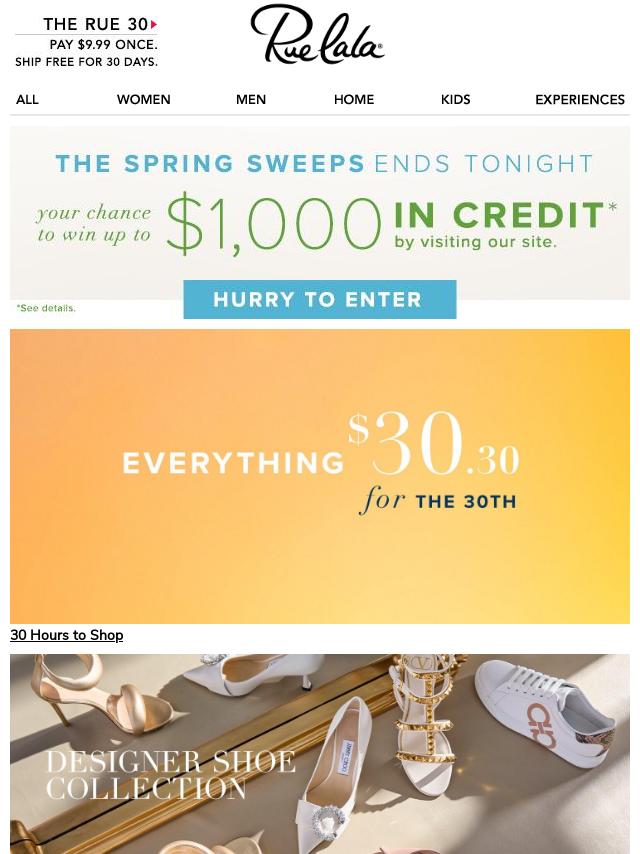Screen dimensions: 640x854
Task: Open the HOME category
Action: point(353,100)
